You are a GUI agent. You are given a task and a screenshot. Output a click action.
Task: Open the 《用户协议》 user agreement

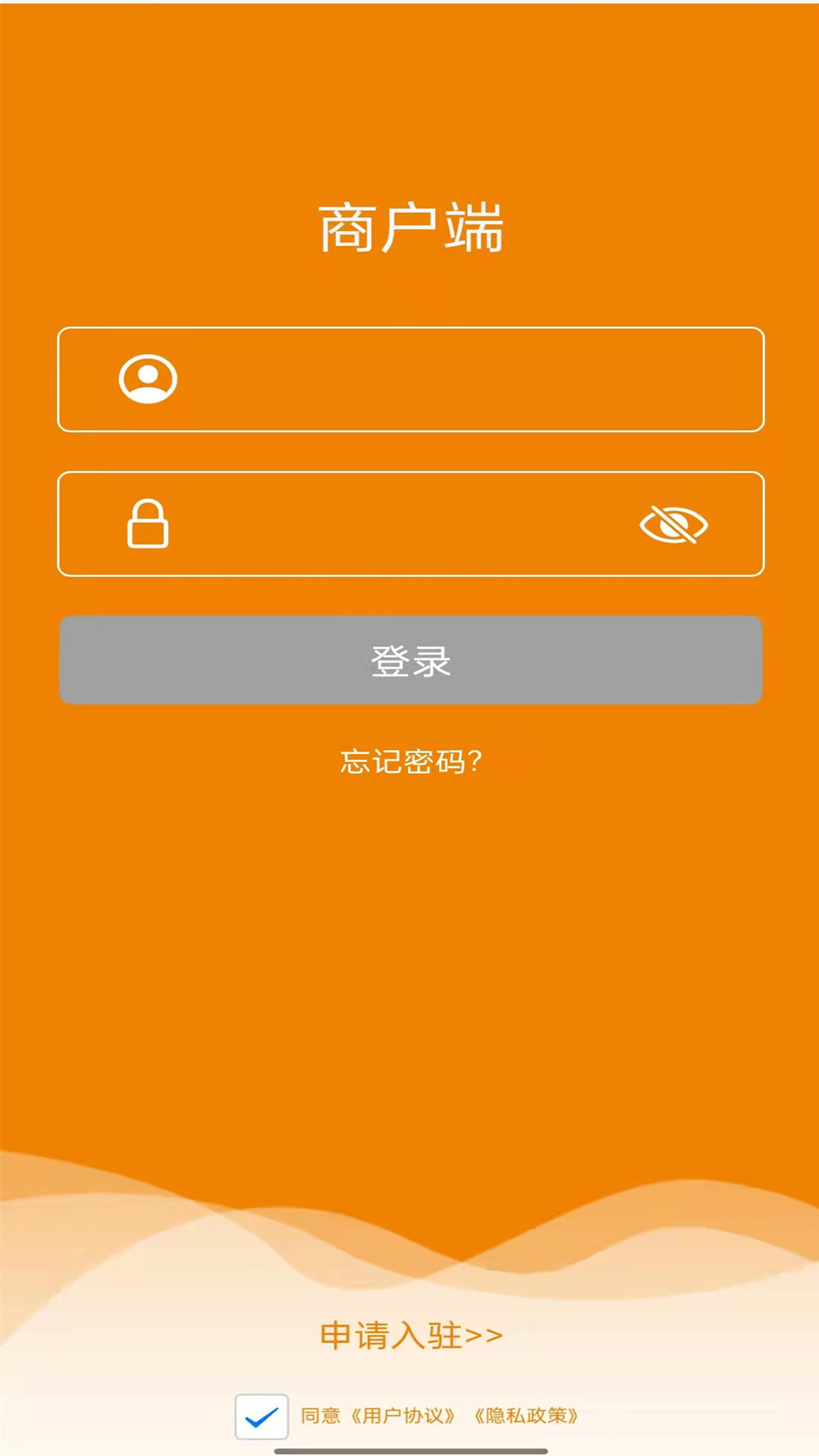click(402, 1416)
